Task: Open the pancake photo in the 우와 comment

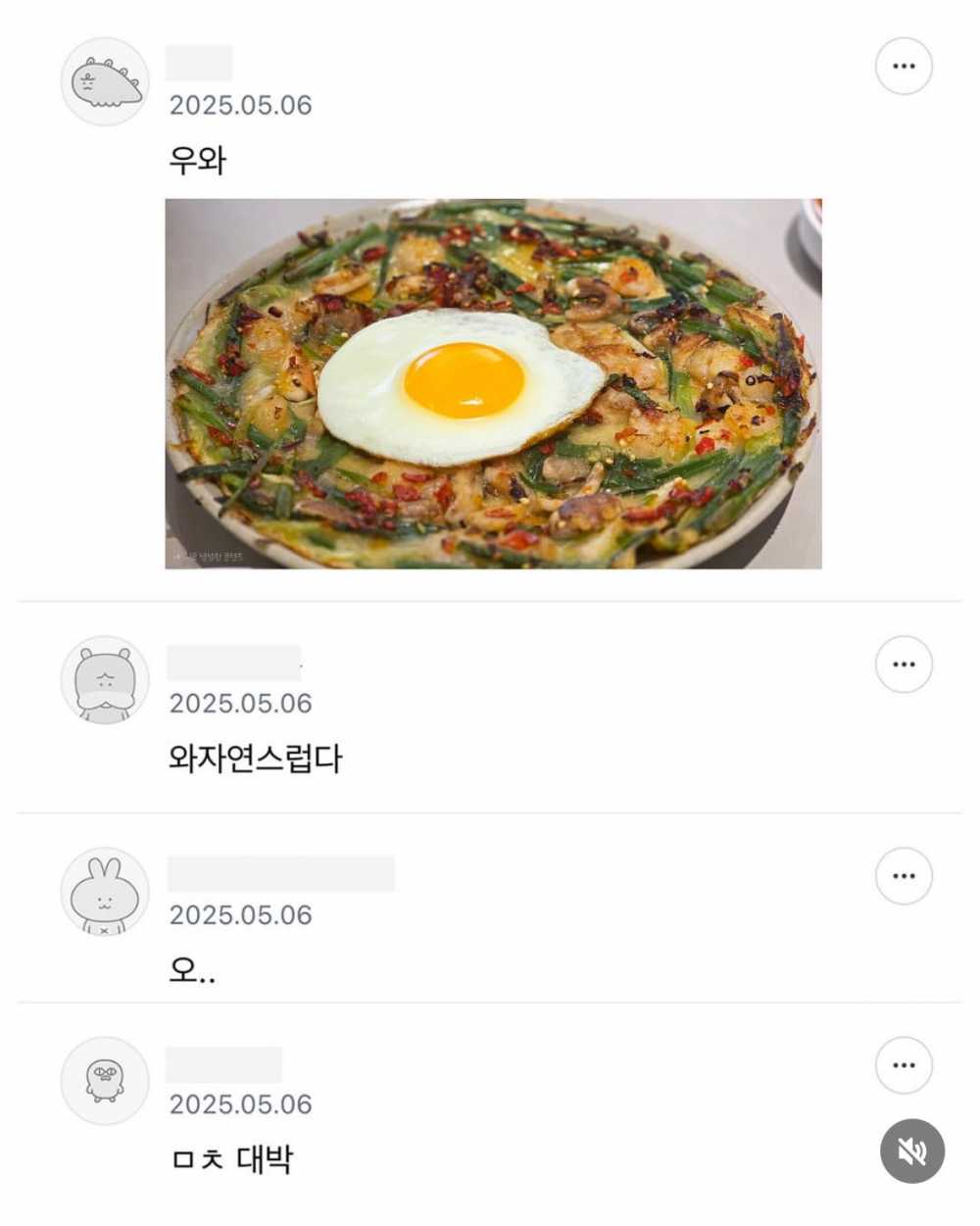Action: coord(493,383)
